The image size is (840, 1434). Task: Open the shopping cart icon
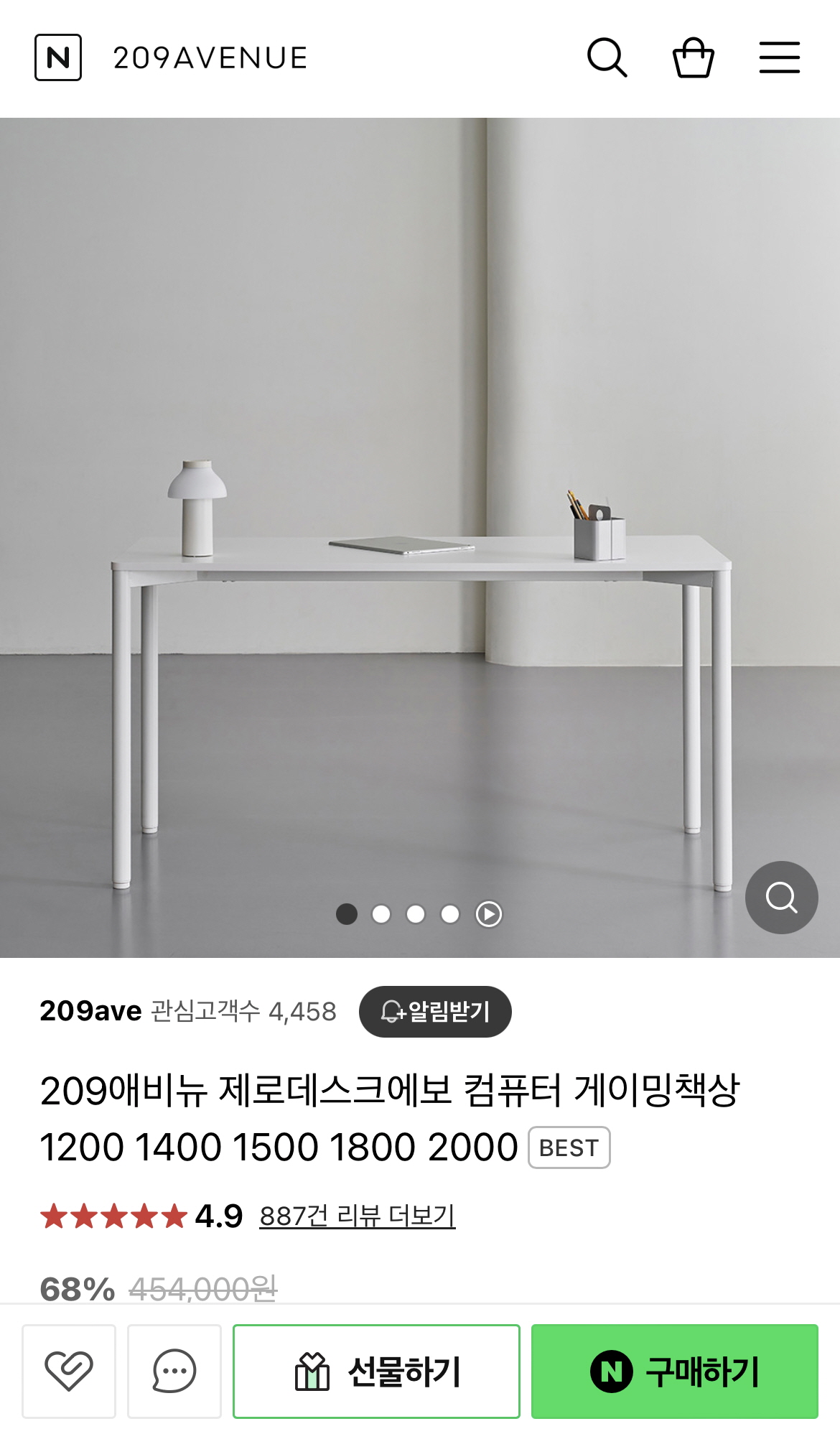click(x=694, y=58)
